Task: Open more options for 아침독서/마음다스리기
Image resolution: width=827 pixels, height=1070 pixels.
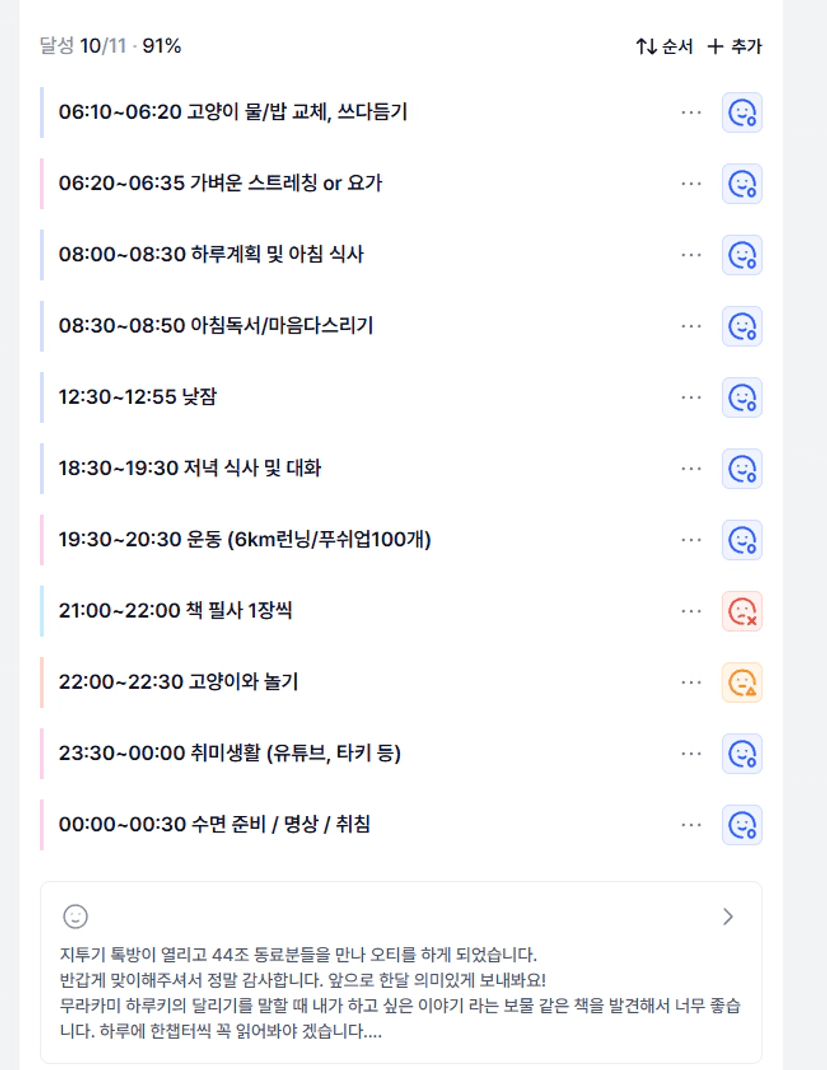Action: 691,326
